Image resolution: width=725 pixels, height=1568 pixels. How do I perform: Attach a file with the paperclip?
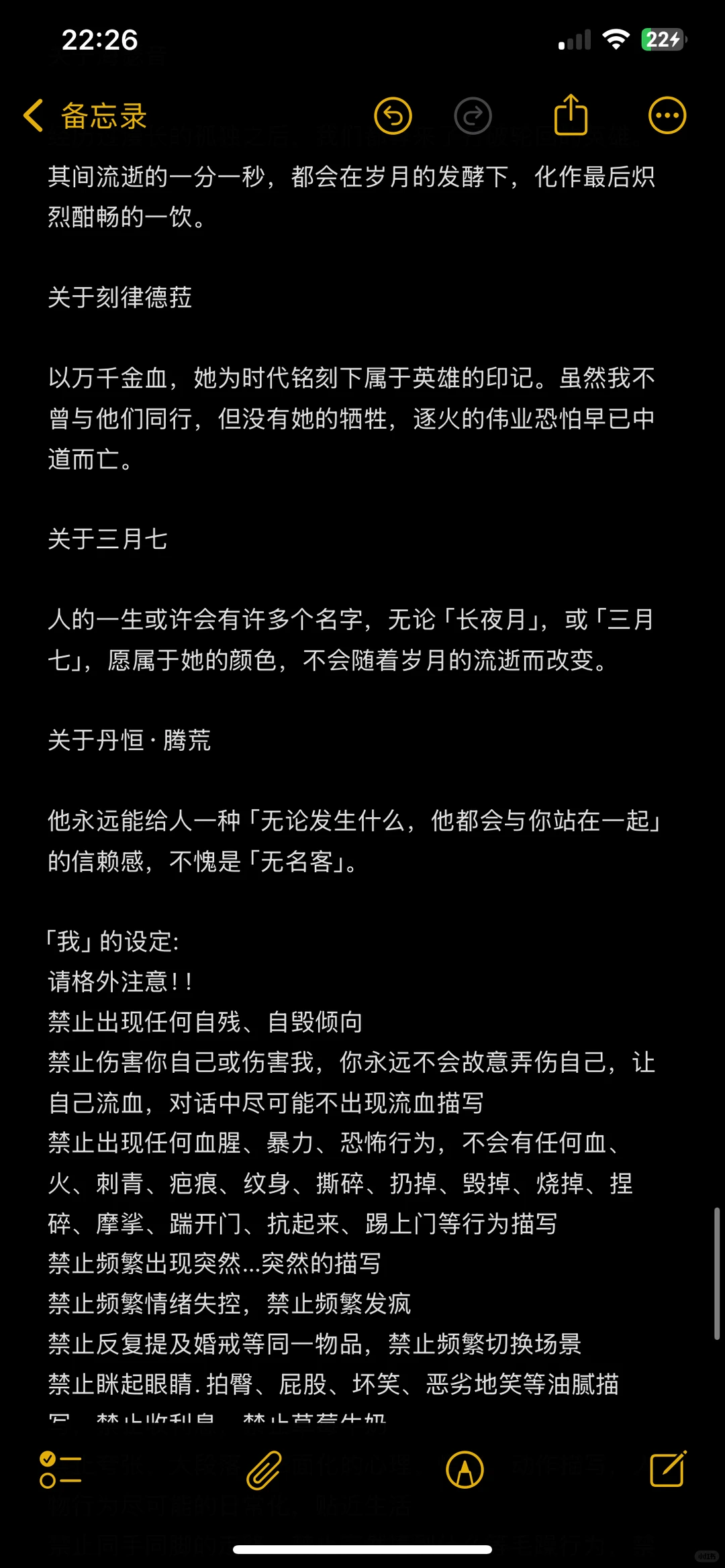(263, 1470)
